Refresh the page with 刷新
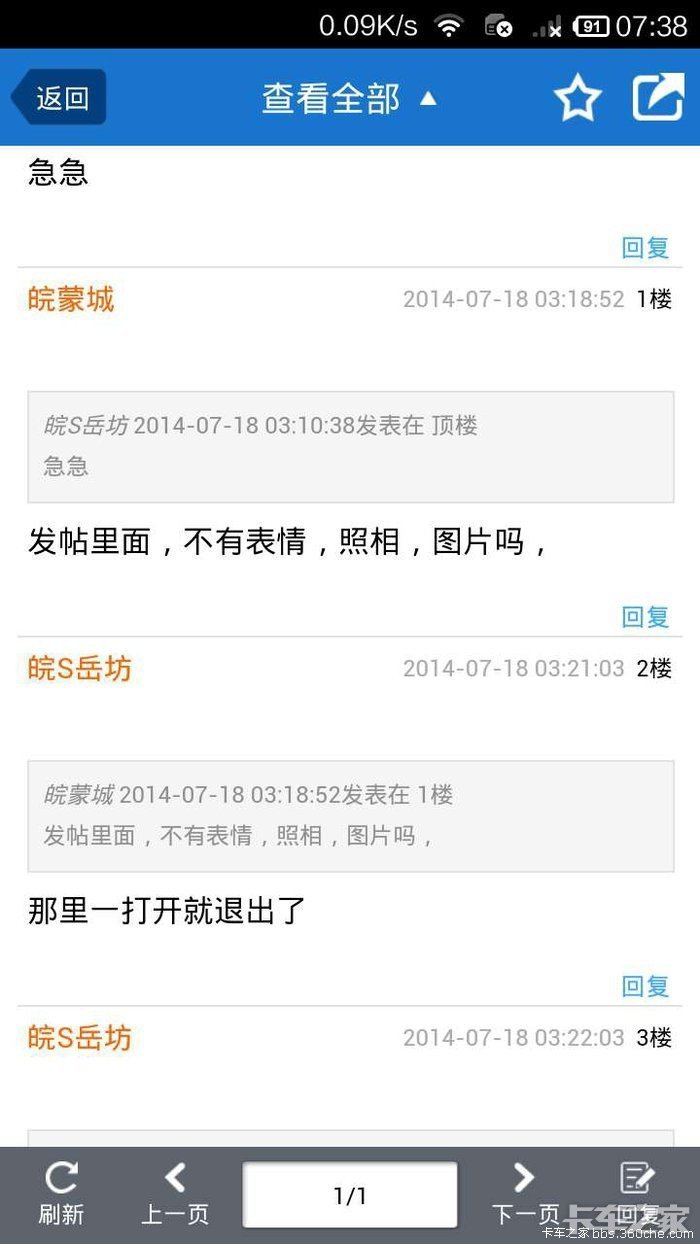 point(61,1194)
